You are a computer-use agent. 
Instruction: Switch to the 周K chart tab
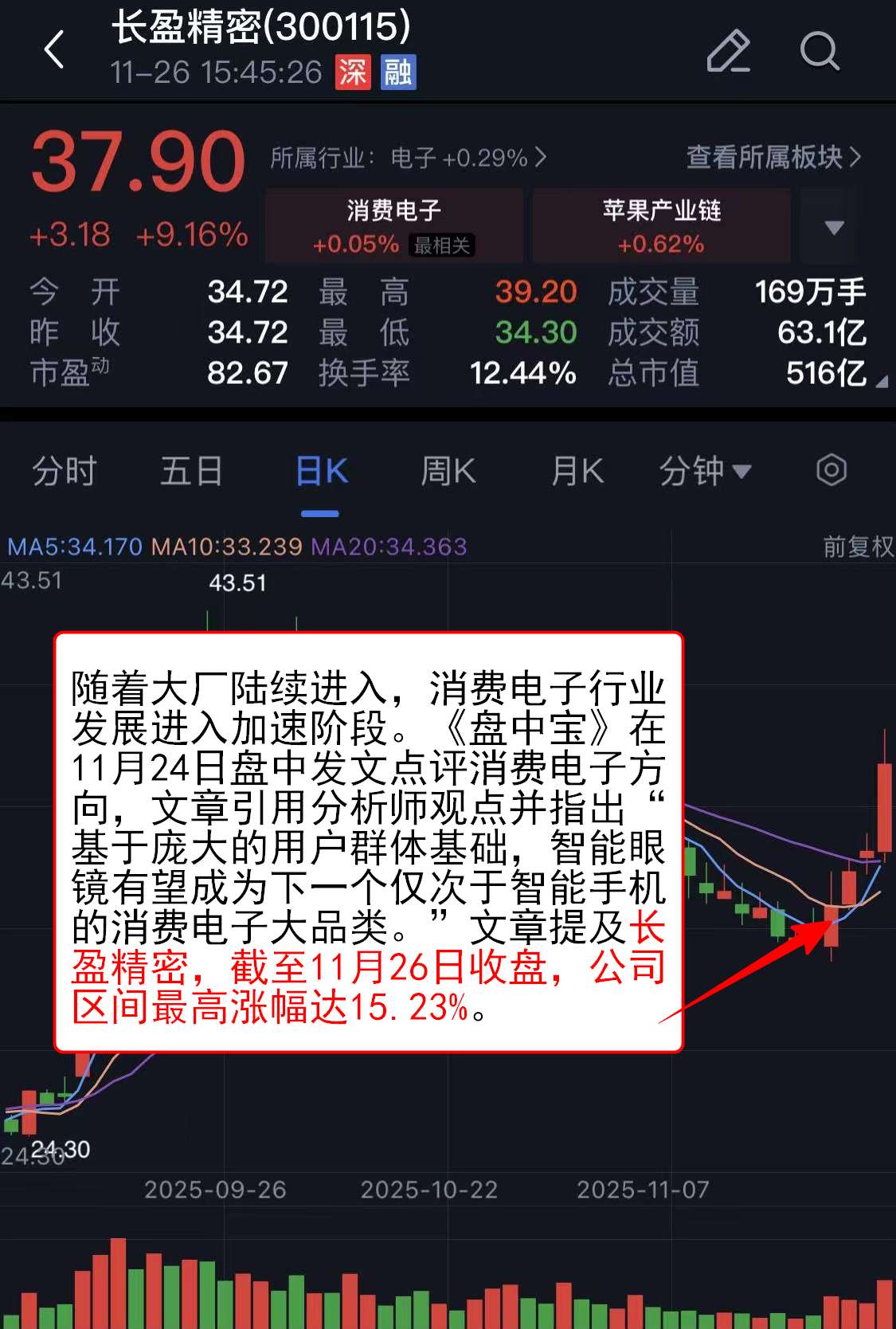(448, 471)
